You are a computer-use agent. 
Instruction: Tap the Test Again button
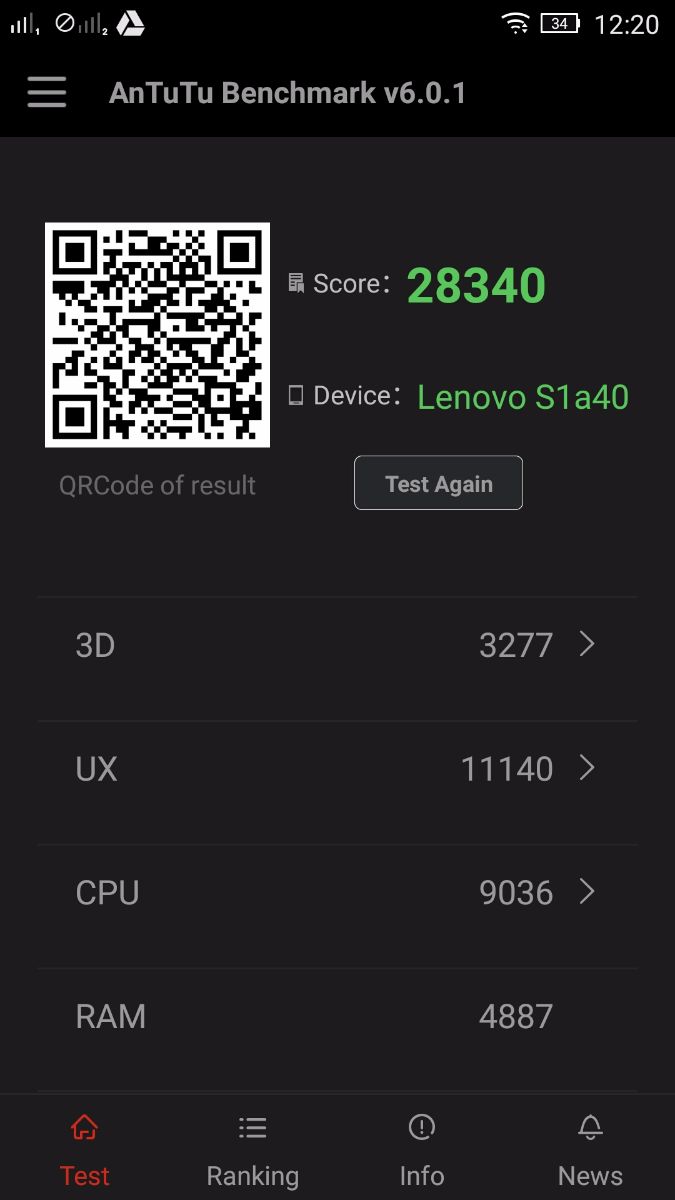(438, 483)
